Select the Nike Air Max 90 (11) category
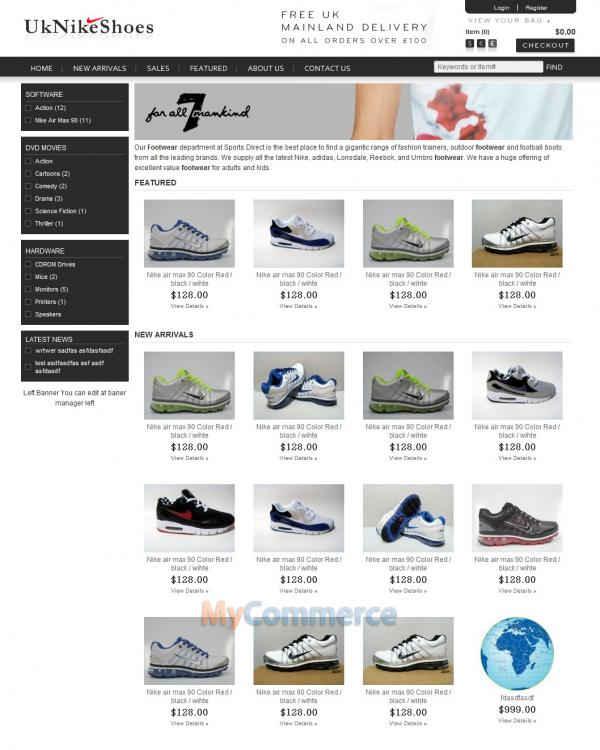 [62, 120]
